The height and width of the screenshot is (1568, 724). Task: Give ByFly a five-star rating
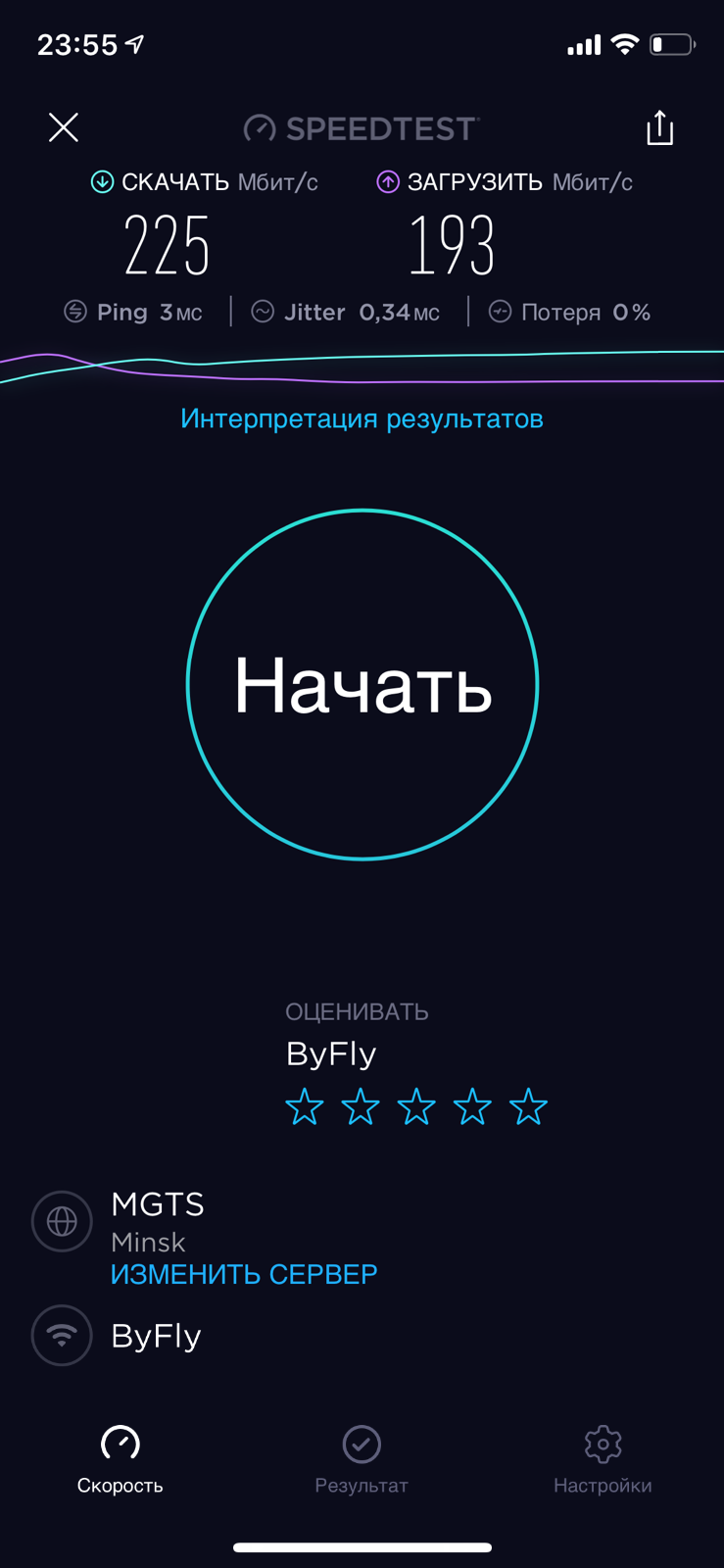528,1107
